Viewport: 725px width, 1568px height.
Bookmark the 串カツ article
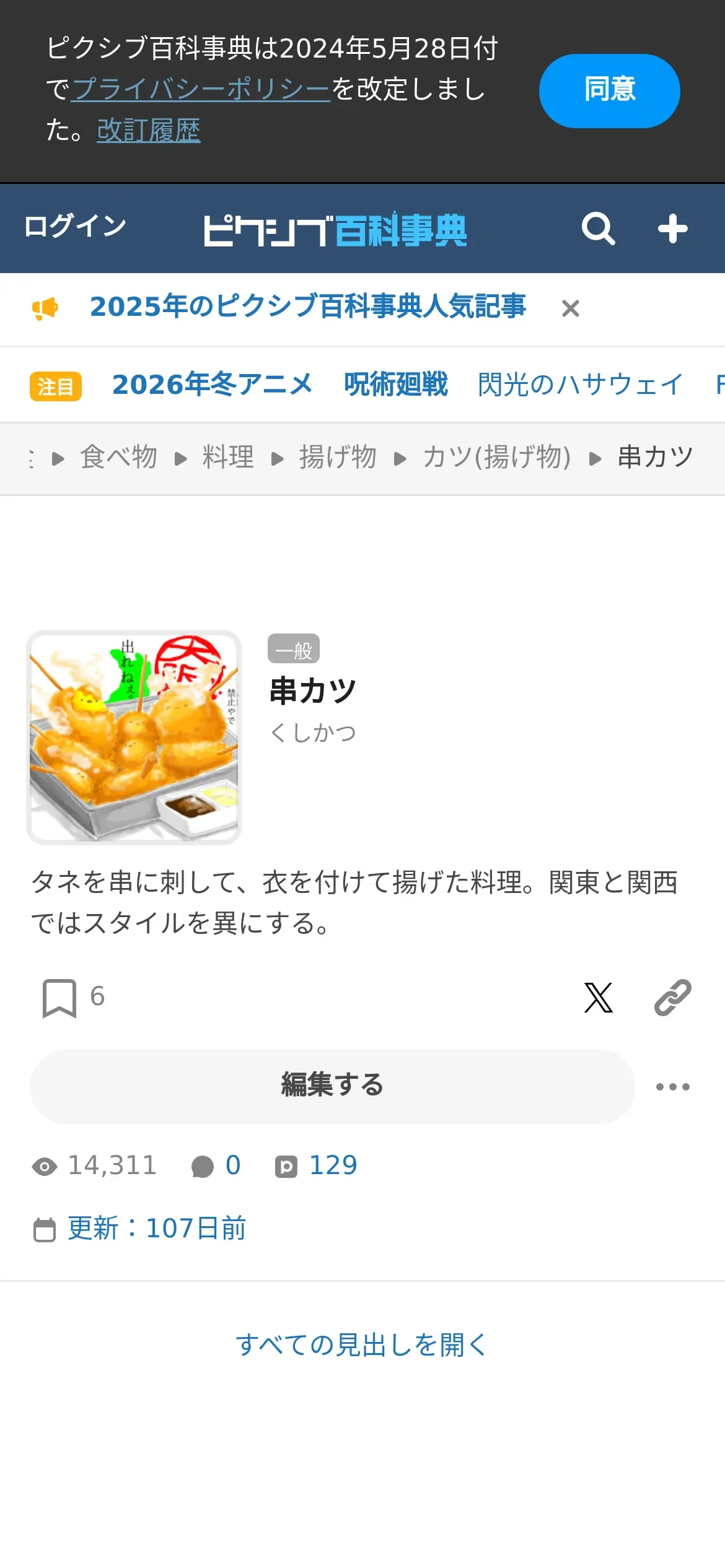coord(59,997)
